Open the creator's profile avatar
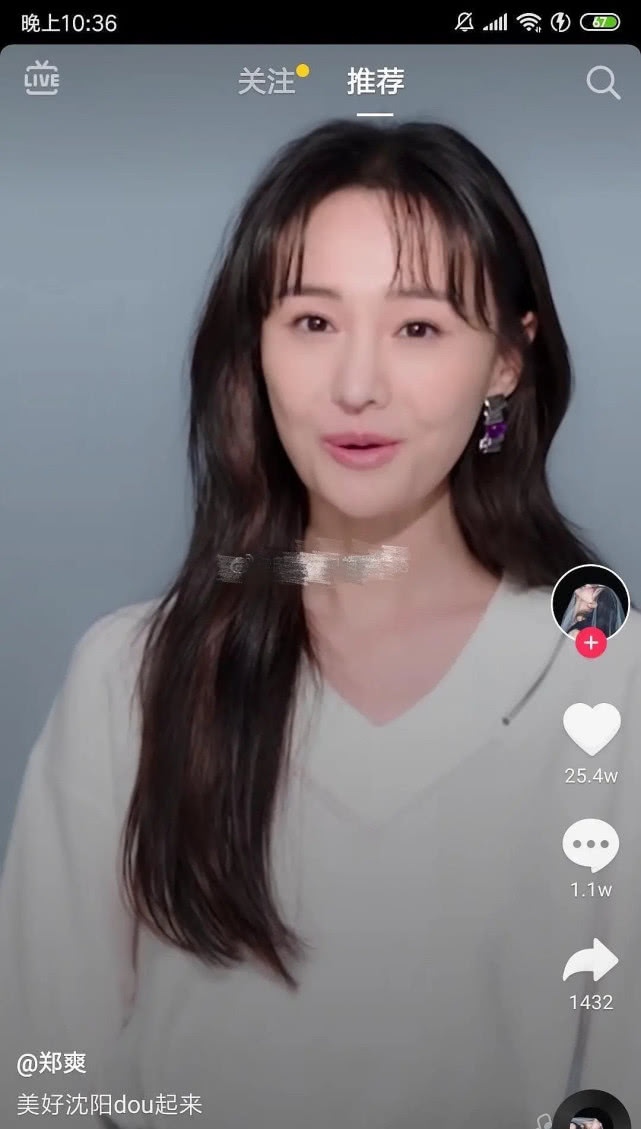The height and width of the screenshot is (1129, 641). tap(590, 602)
